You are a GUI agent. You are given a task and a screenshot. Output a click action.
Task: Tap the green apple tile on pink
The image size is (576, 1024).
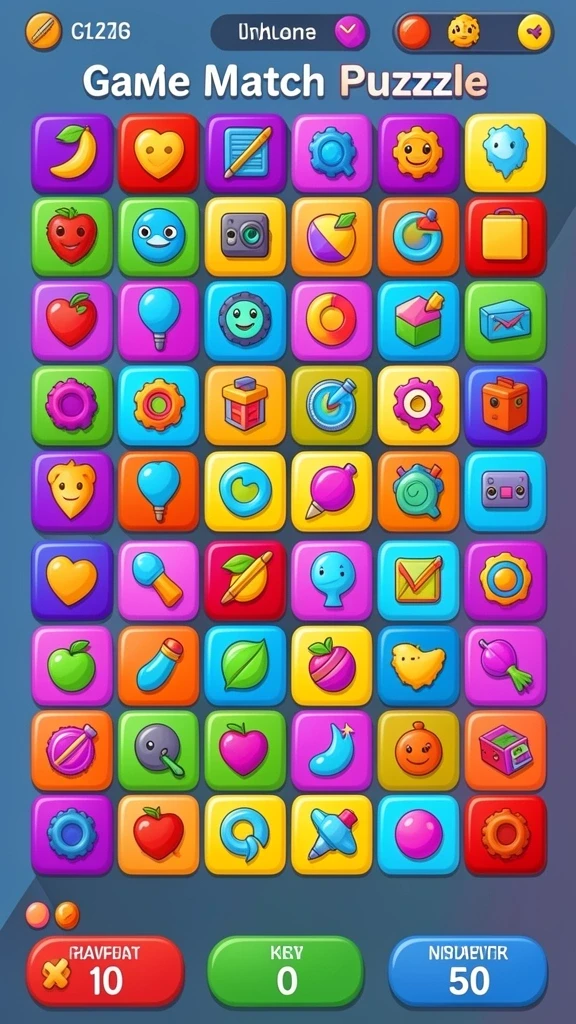(x=72, y=665)
